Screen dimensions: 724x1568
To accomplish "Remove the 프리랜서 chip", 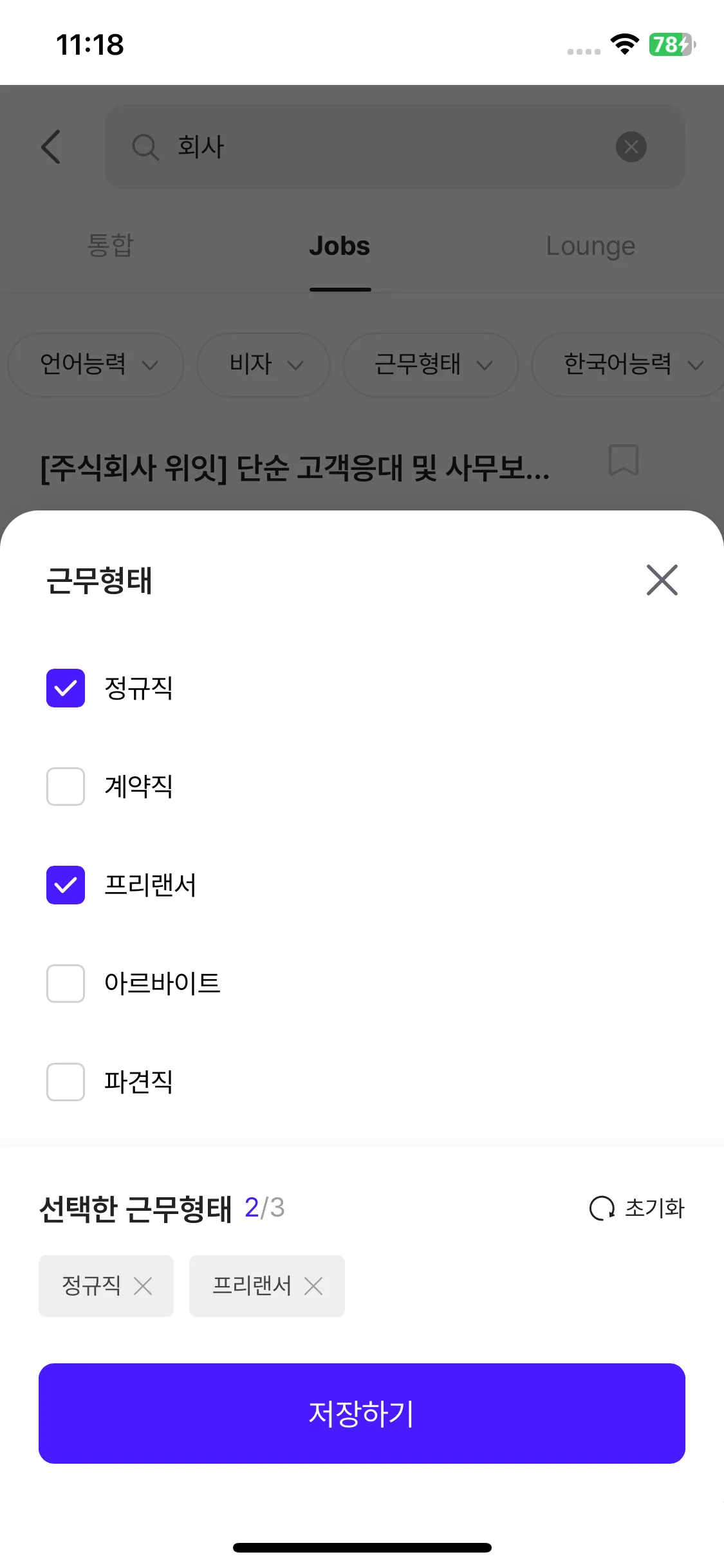I will [x=313, y=1286].
